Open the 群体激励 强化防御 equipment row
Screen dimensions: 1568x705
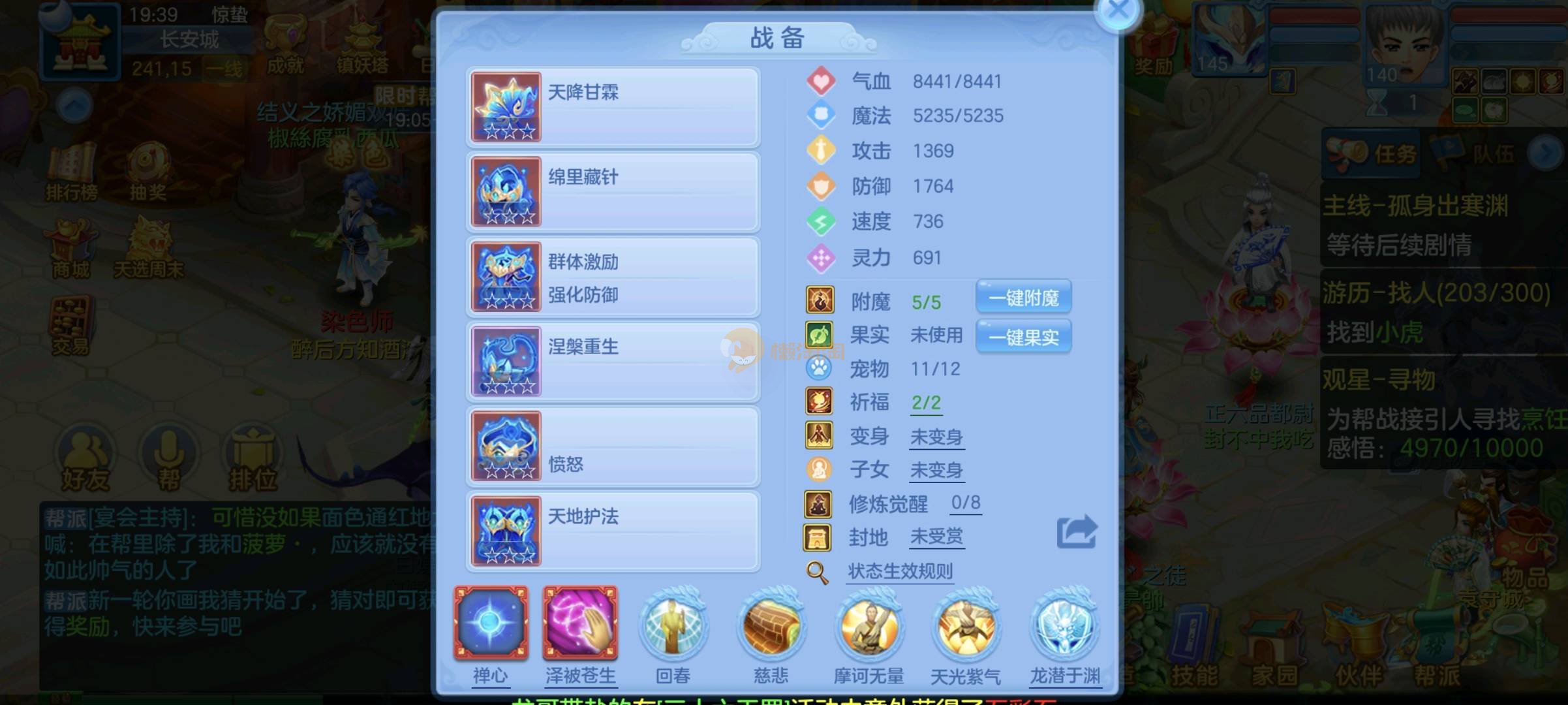pyautogui.click(x=613, y=277)
